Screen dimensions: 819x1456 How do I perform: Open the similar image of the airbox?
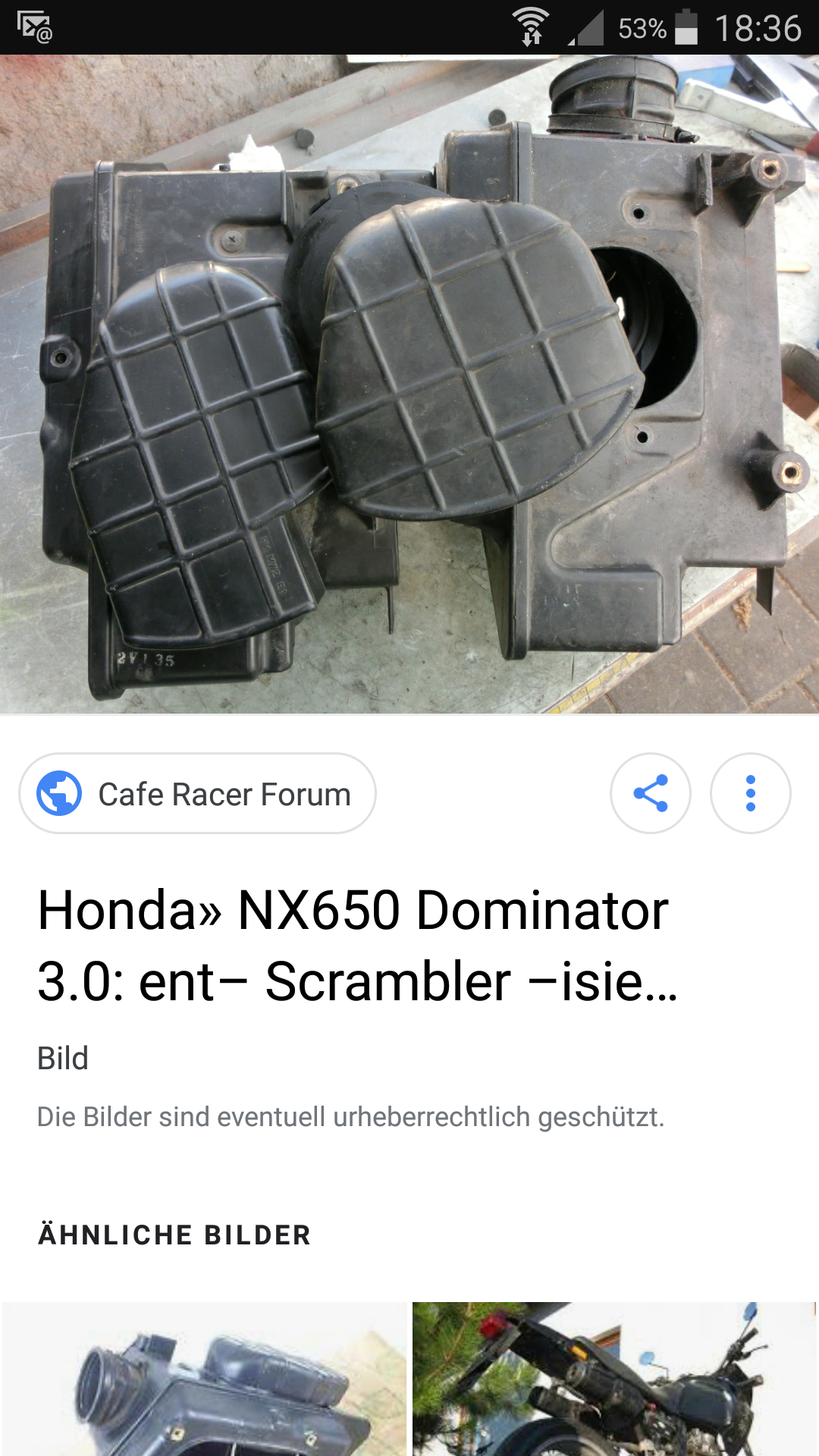205,1379
